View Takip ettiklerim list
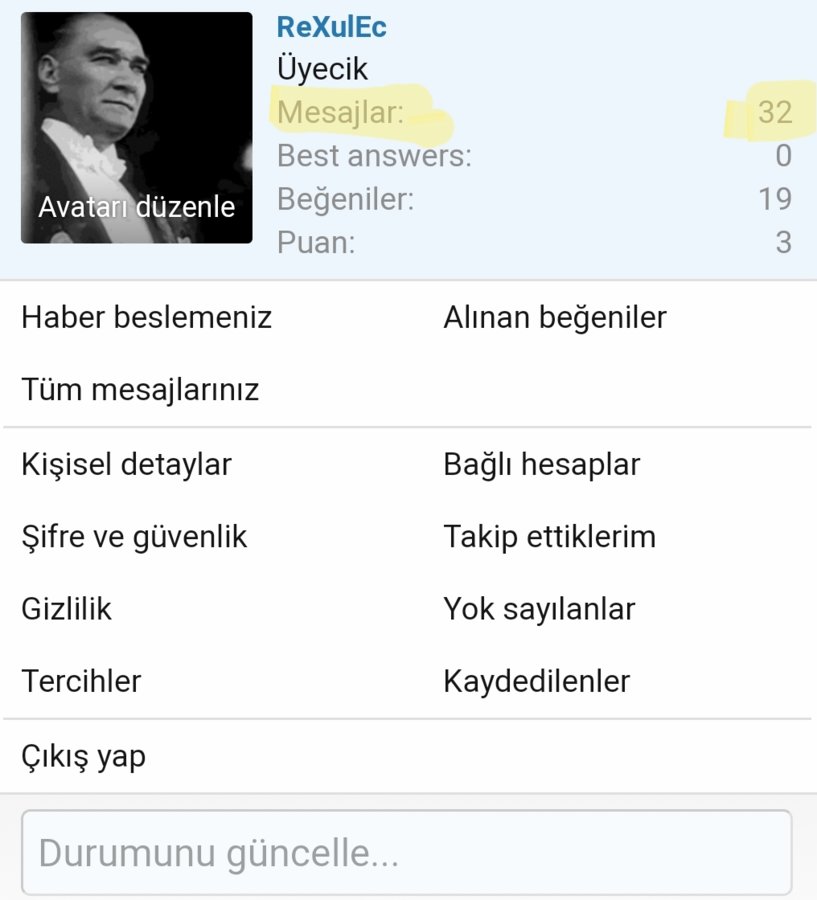 [550, 537]
